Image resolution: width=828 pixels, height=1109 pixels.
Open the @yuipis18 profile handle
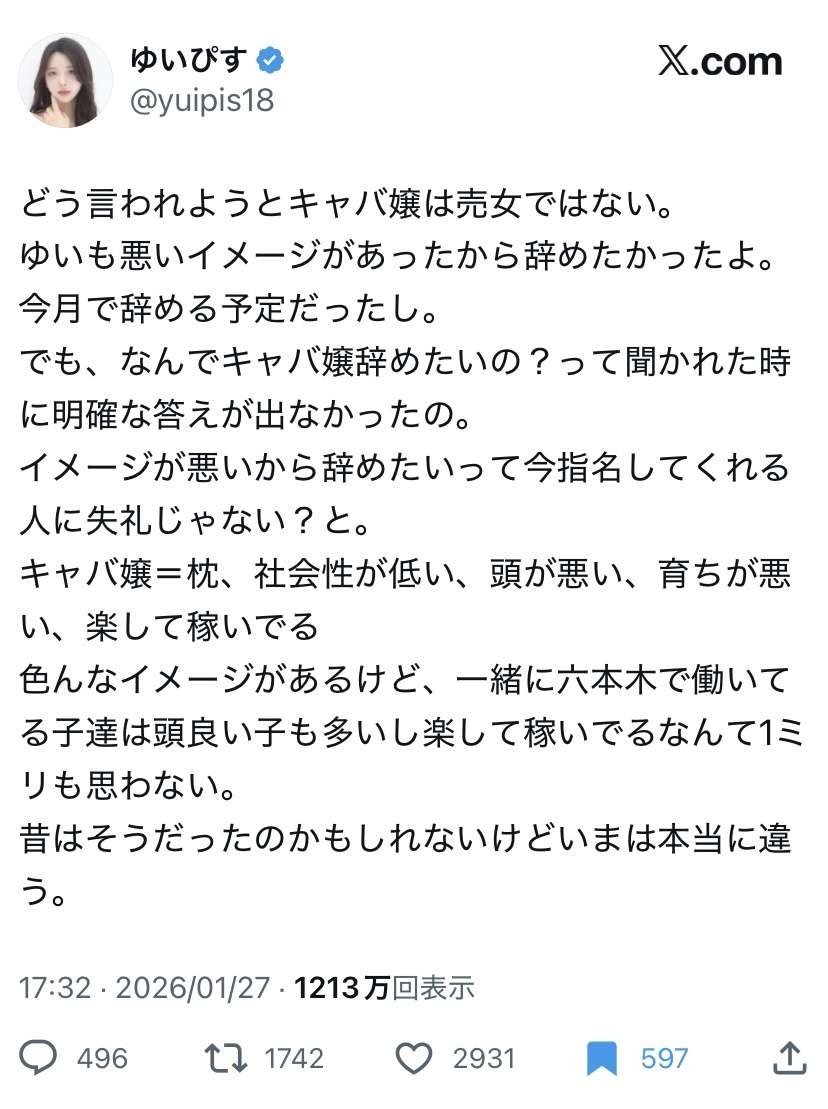(201, 100)
